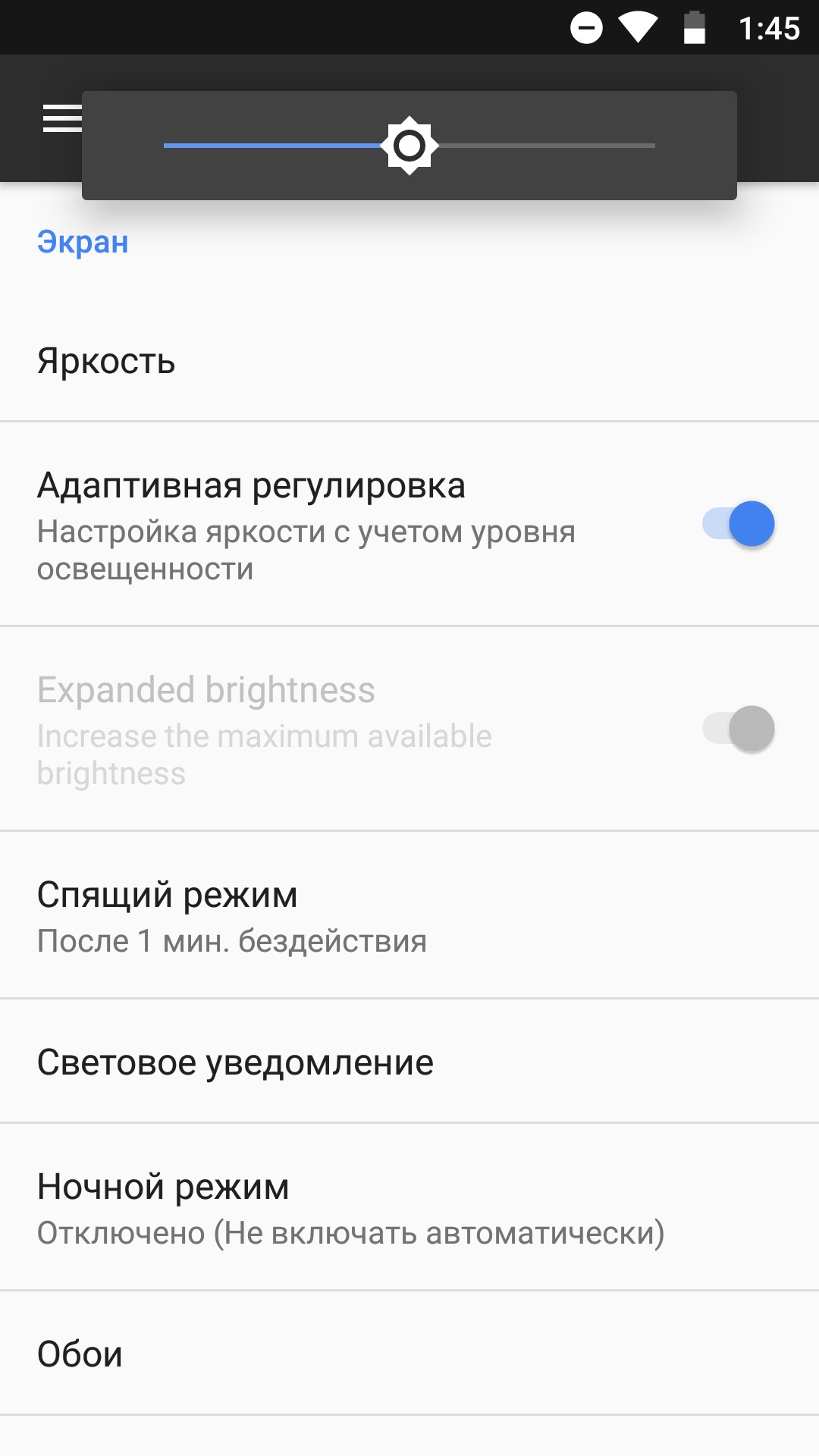Tap the brightness slider thumb

click(x=409, y=146)
